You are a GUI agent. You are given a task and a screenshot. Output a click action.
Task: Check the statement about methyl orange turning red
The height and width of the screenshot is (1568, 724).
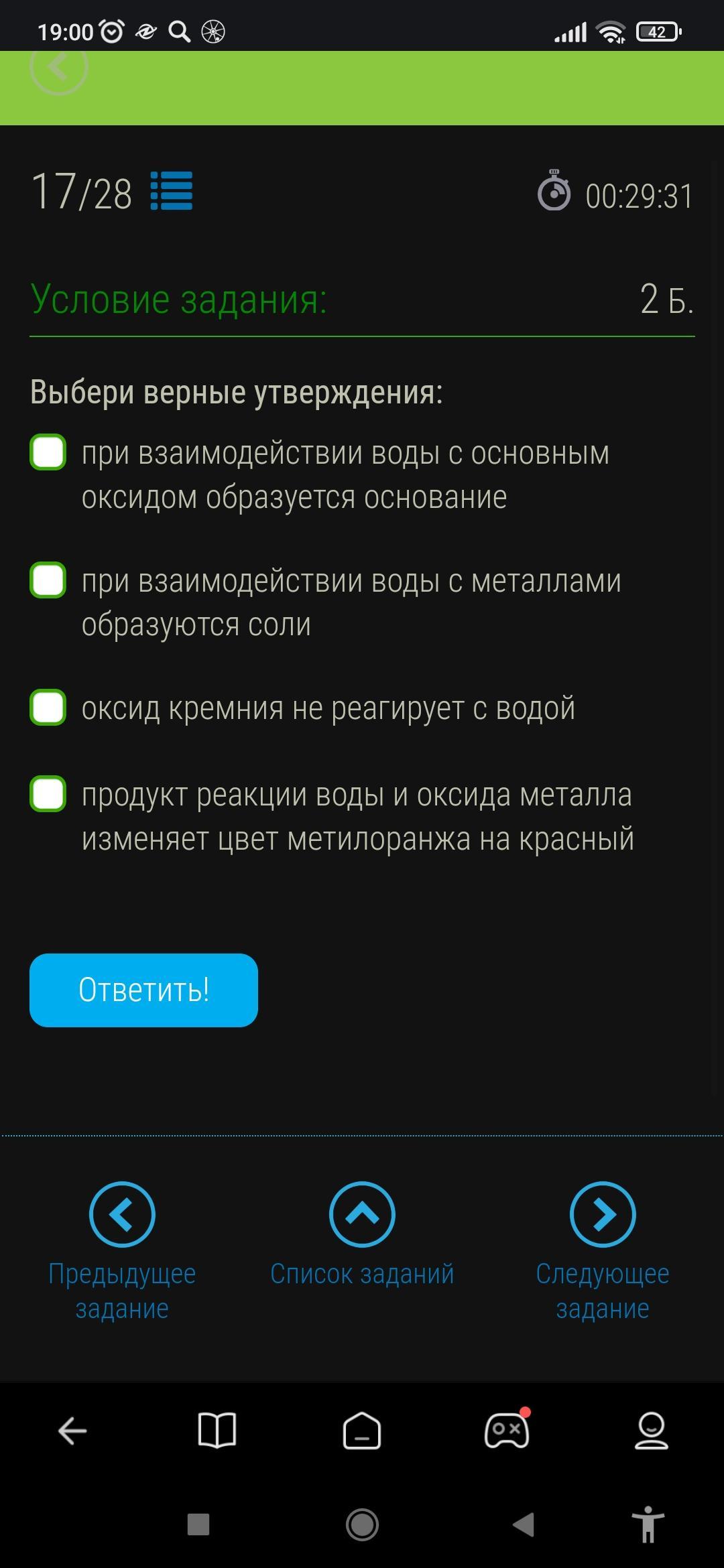[x=48, y=794]
